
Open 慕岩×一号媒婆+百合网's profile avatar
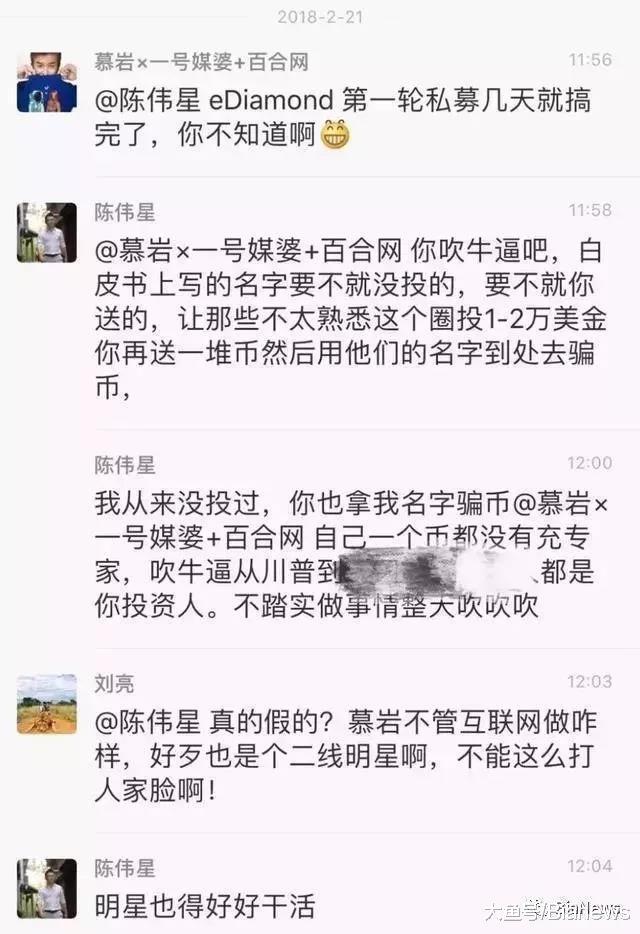pyautogui.click(x=47, y=82)
